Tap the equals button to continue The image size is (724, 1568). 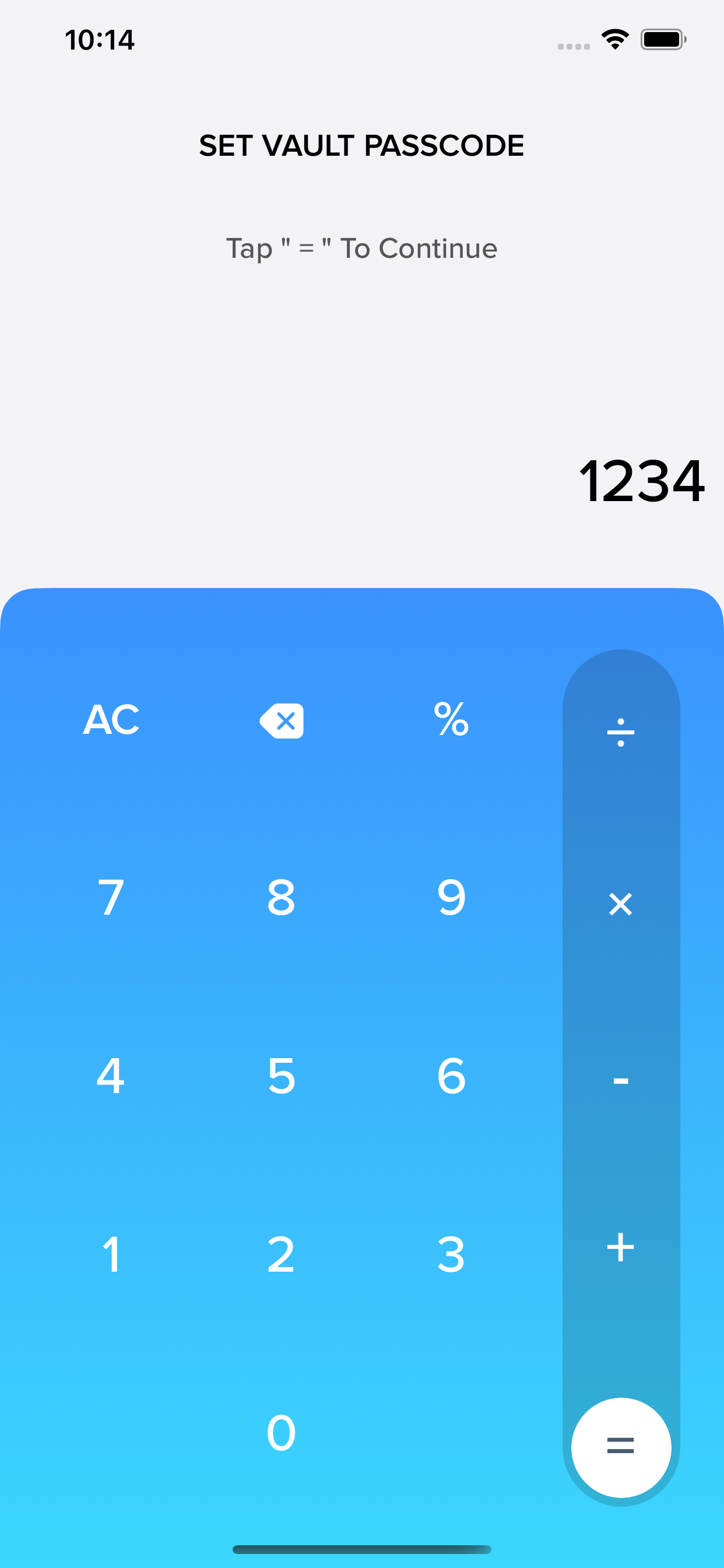[621, 1447]
